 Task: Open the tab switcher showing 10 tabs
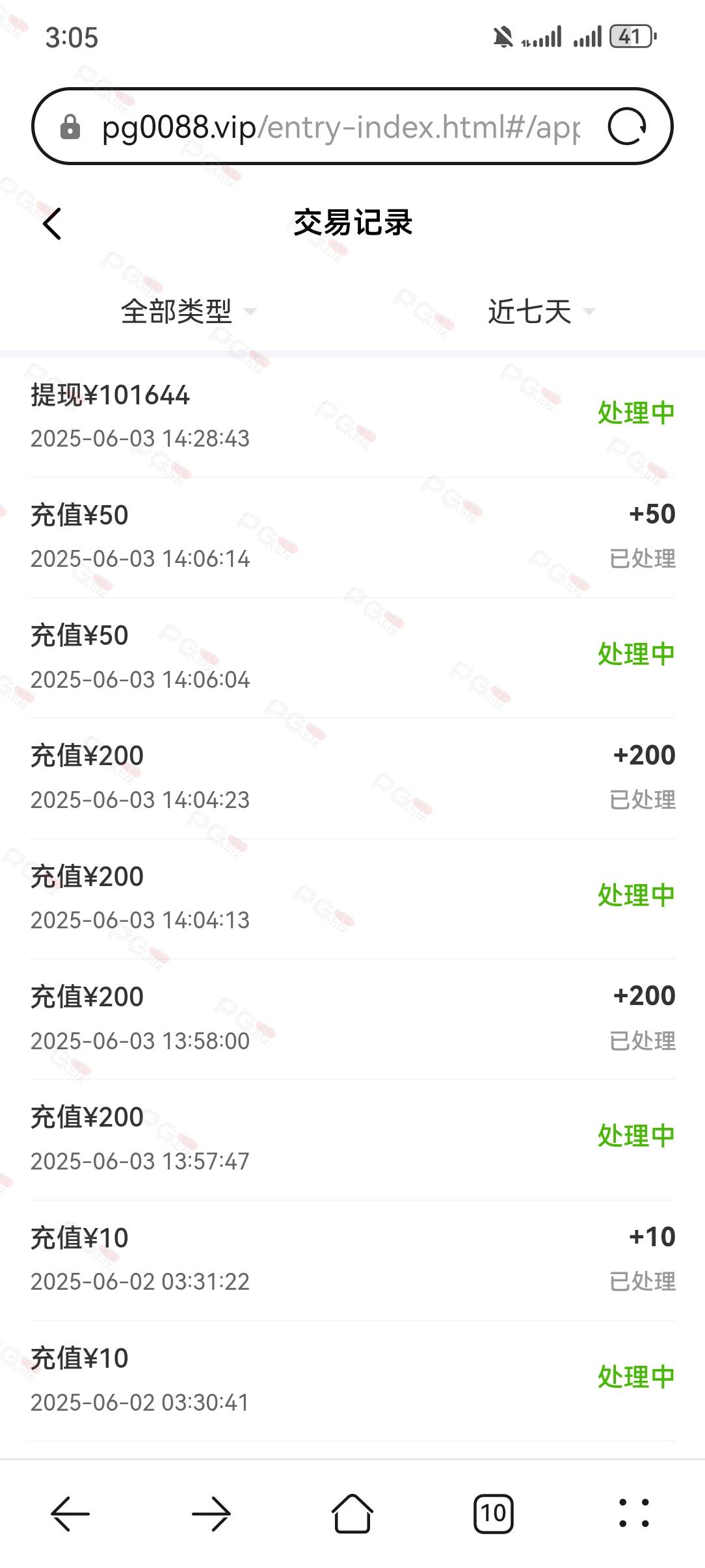[x=494, y=1513]
